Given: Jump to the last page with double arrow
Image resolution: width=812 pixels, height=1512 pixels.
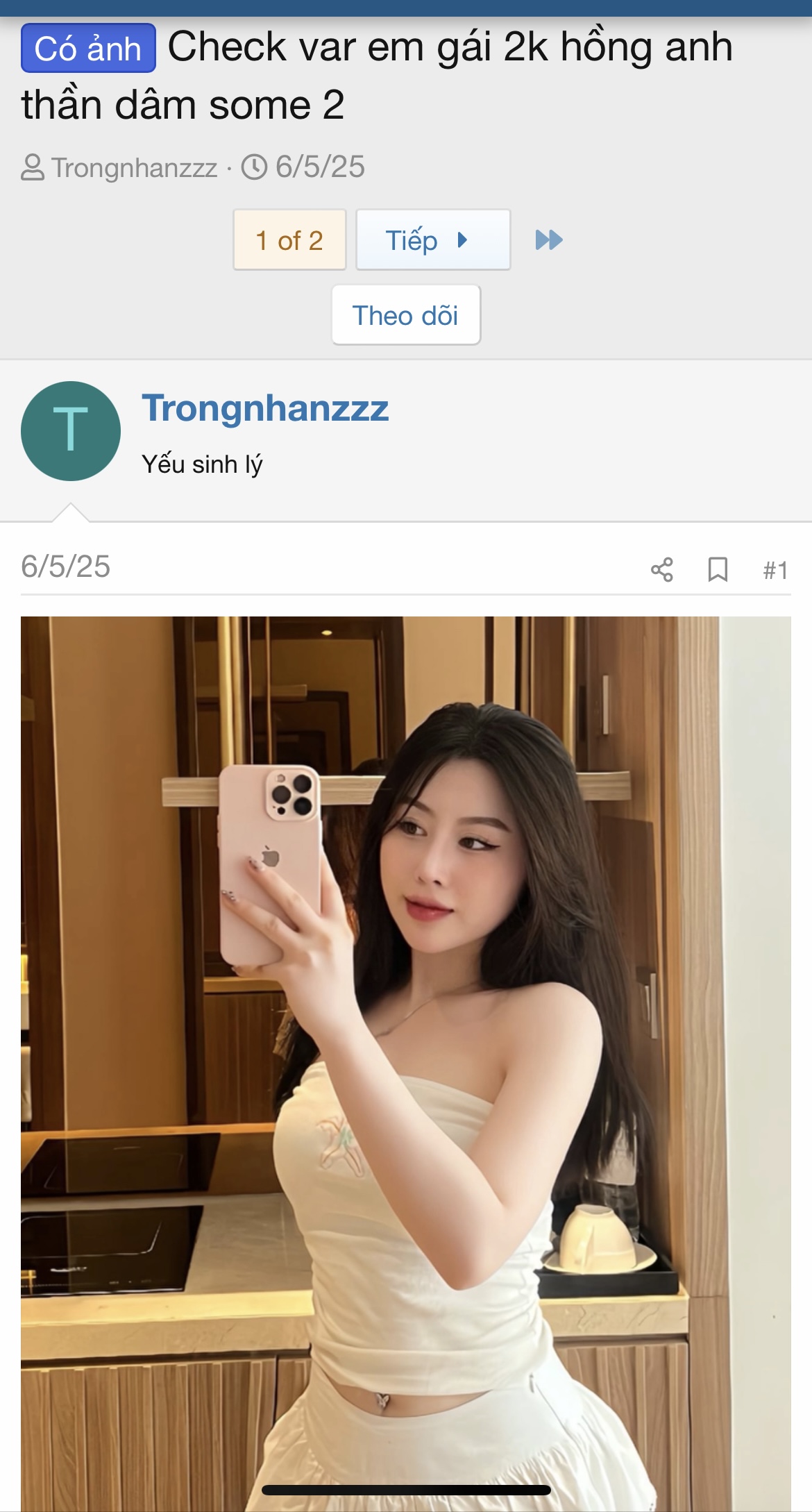Looking at the screenshot, I should tap(549, 240).
